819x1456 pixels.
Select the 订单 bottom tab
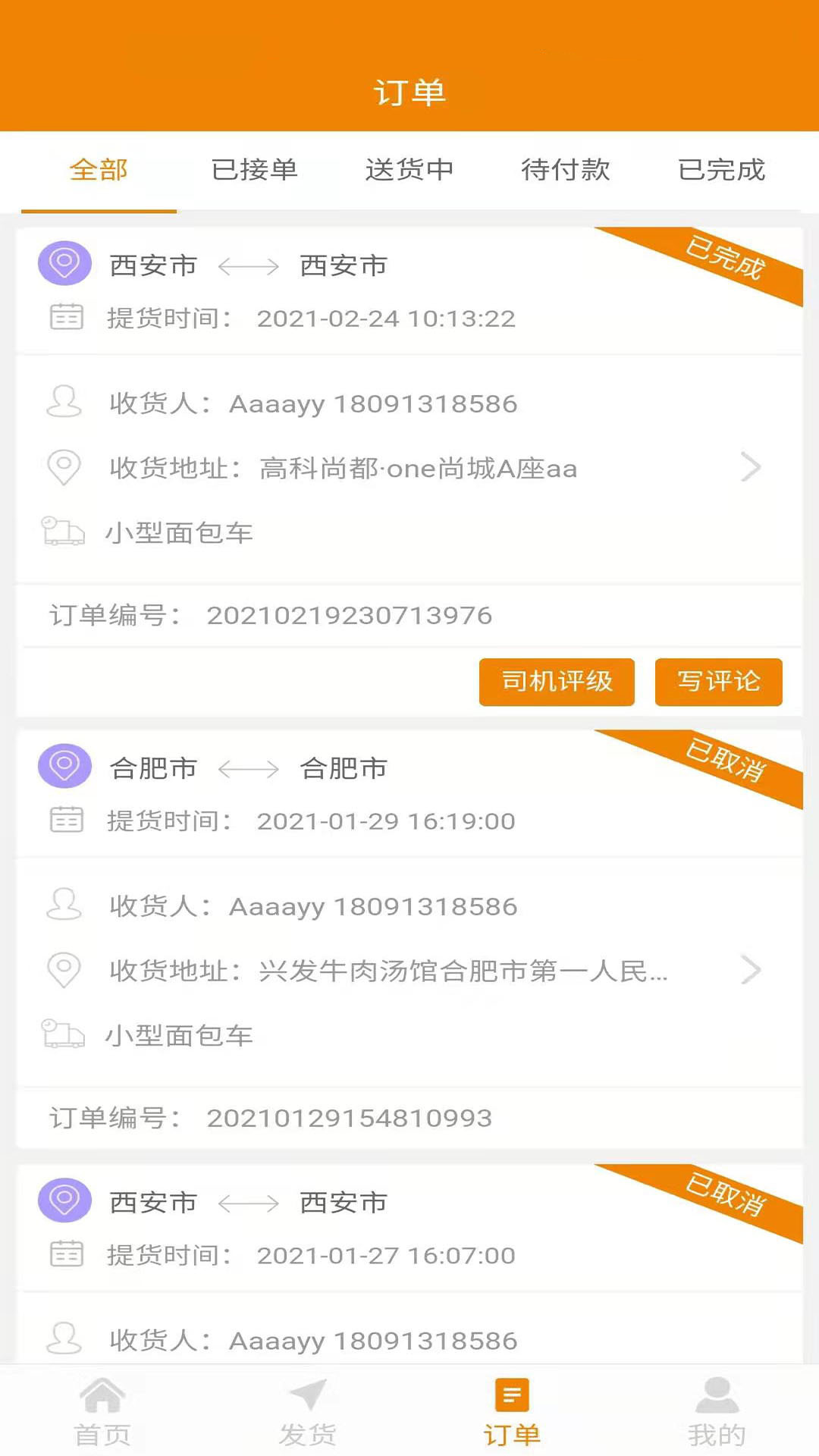coord(512,1412)
